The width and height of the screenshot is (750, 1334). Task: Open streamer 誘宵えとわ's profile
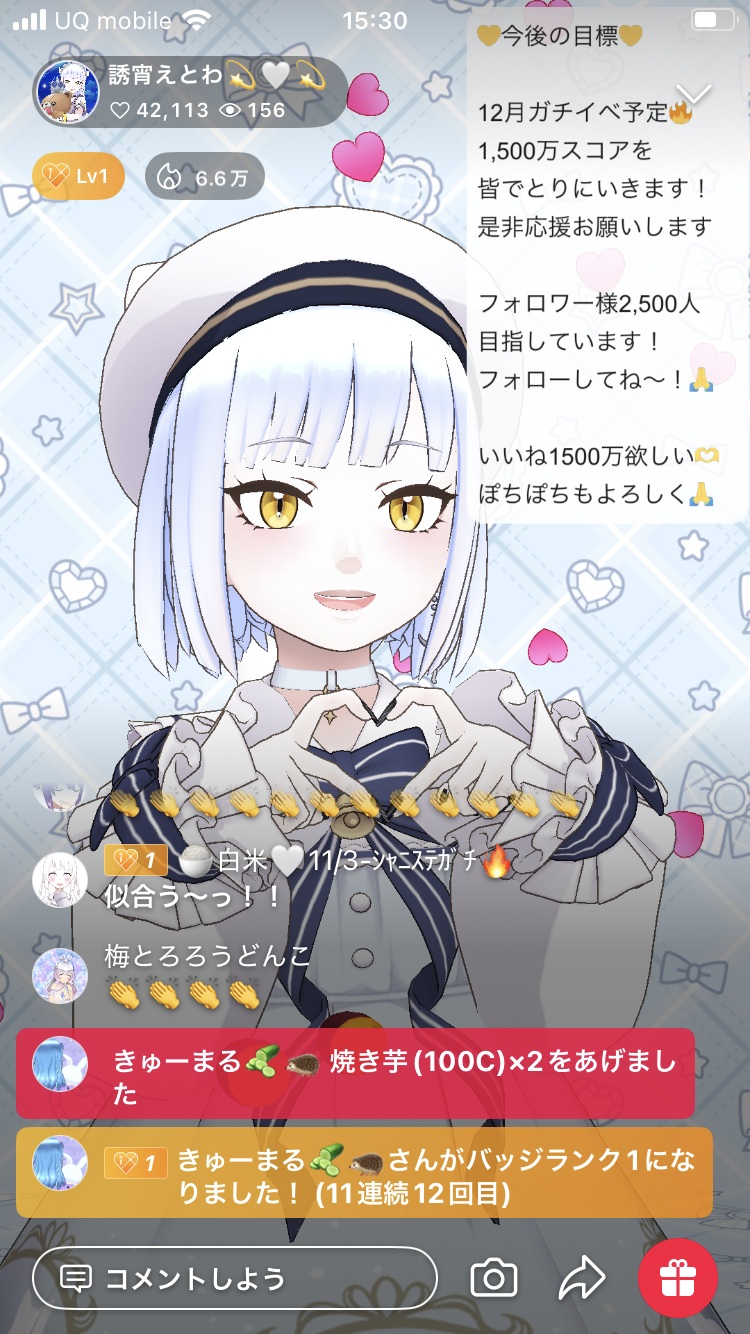pos(68,93)
